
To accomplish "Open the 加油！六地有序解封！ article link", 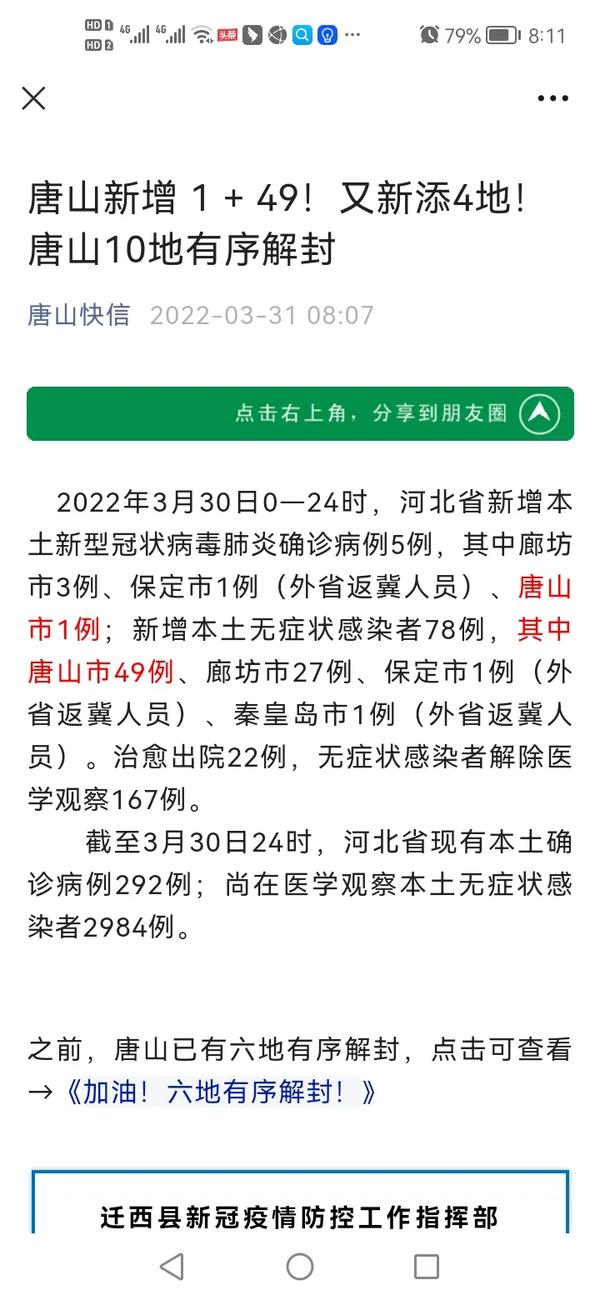I will click(x=218, y=1091).
